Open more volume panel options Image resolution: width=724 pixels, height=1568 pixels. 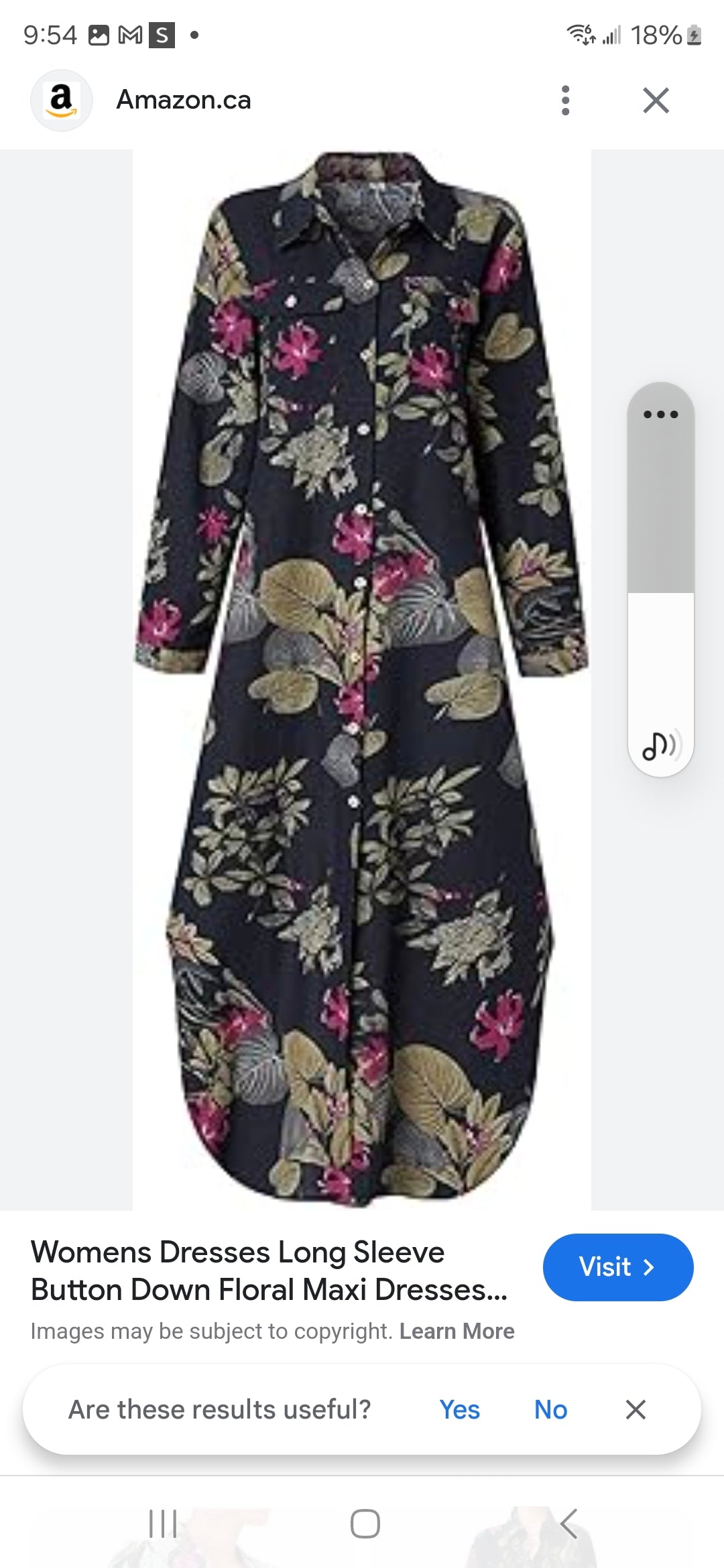point(660,414)
